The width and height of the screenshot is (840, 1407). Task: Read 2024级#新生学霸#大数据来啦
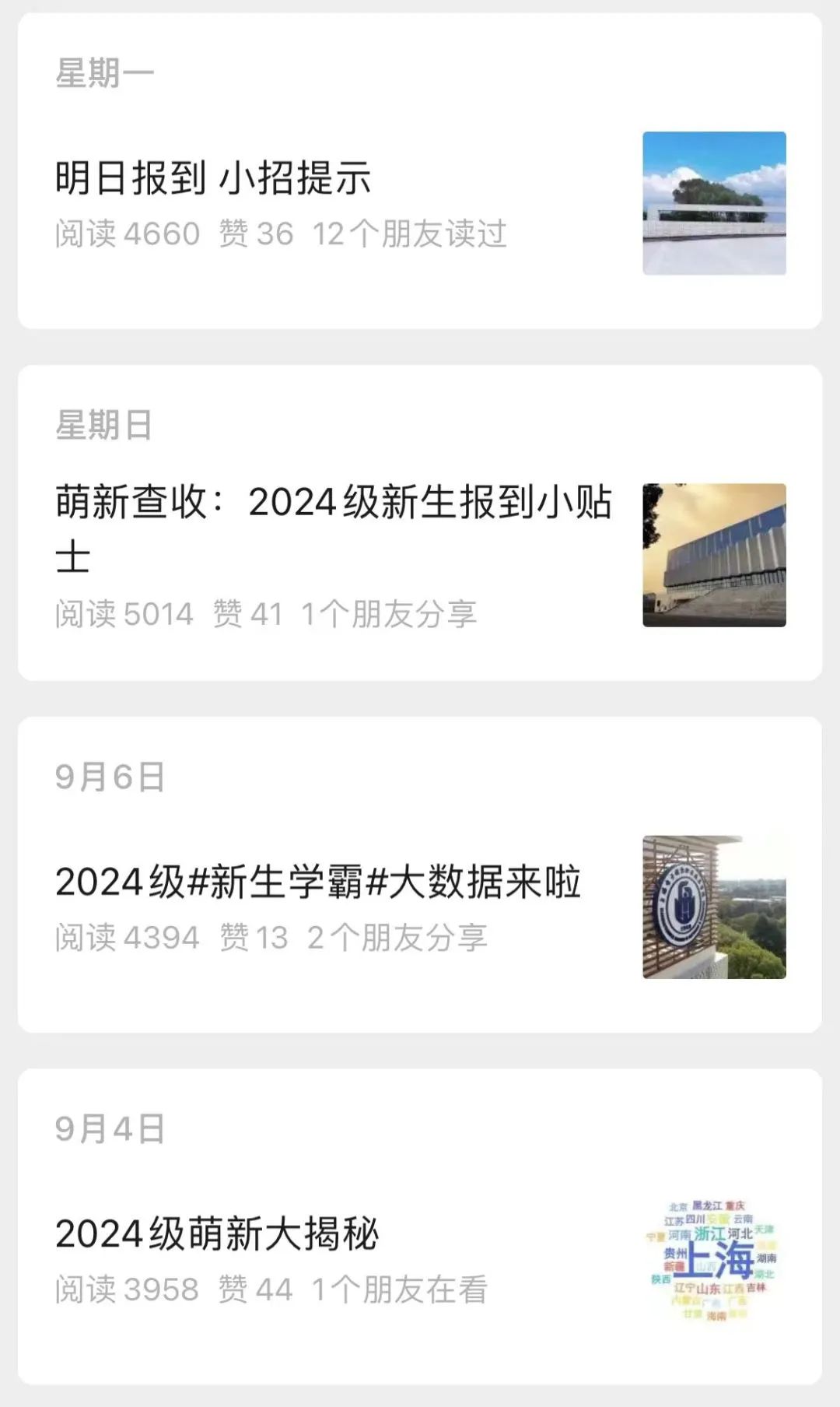317,882
